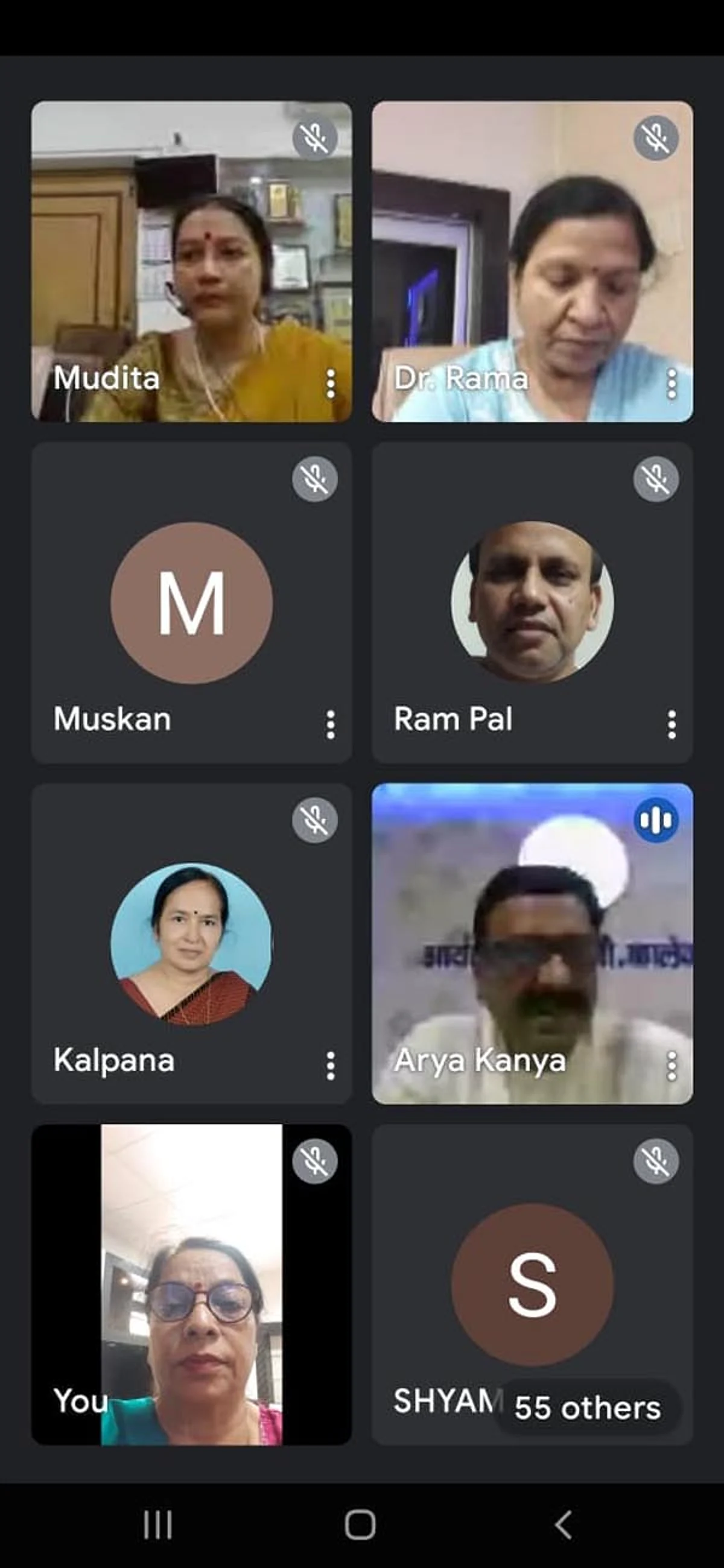Select Muskan's participant tile

coord(191,602)
